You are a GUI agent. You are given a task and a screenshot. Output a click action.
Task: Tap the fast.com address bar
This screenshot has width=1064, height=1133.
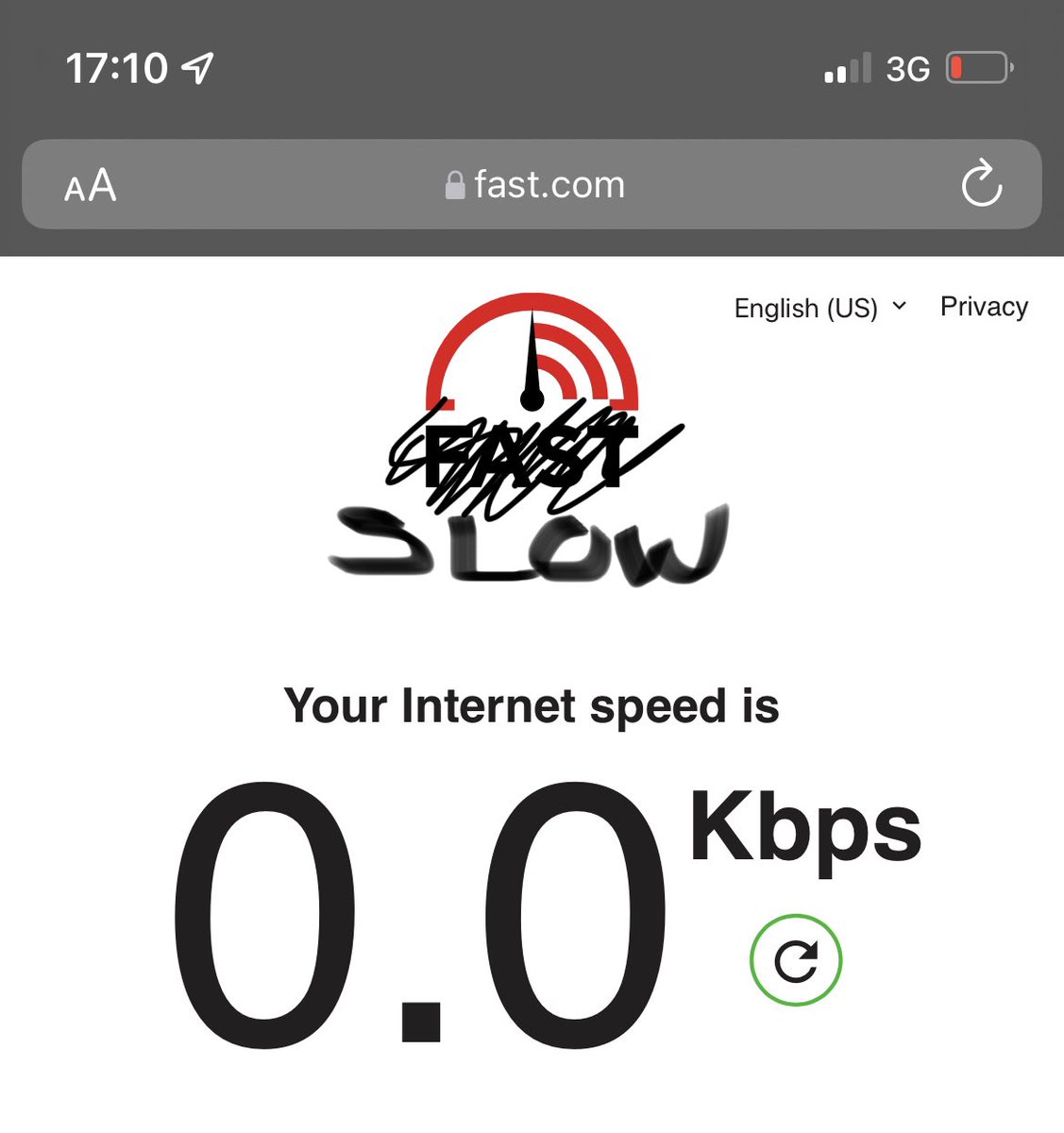coord(534,185)
